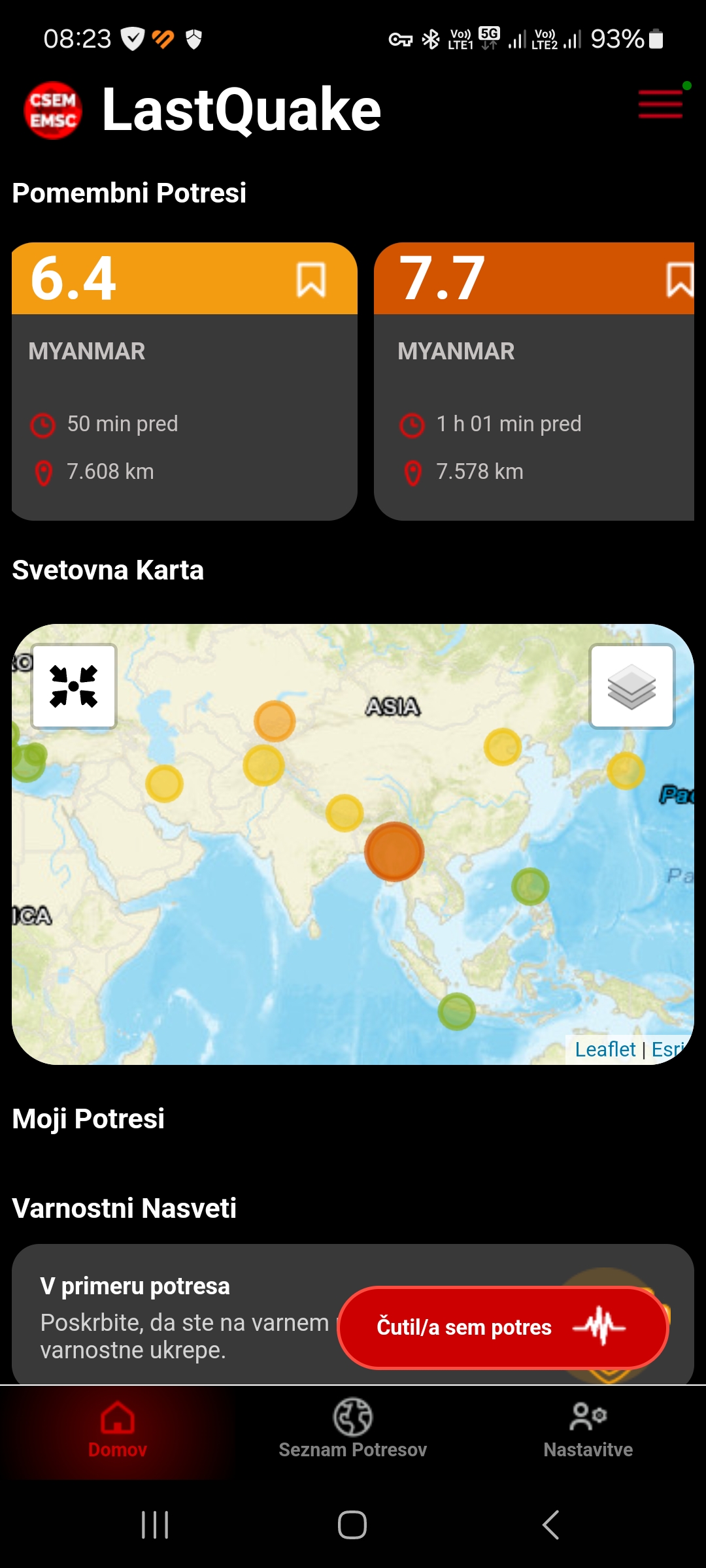This screenshot has width=706, height=1568.
Task: Open the map layers selector
Action: (x=631, y=686)
